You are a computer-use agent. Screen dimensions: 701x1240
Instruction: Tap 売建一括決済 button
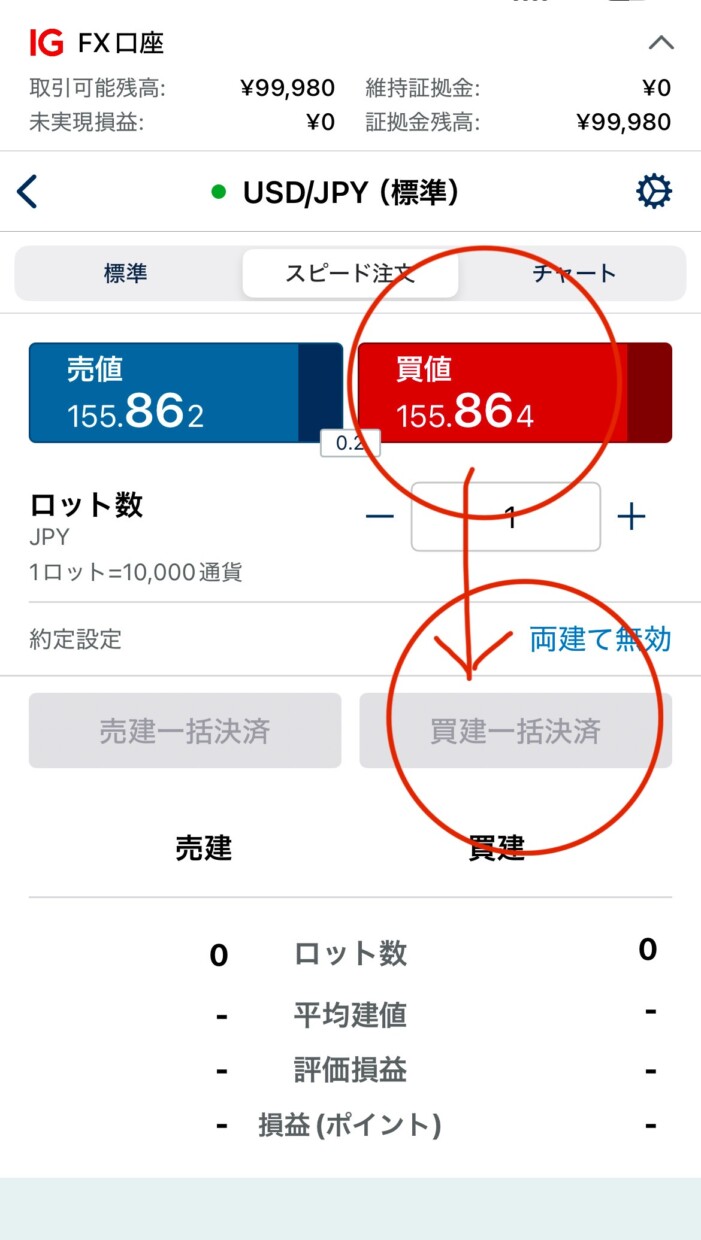(185, 731)
